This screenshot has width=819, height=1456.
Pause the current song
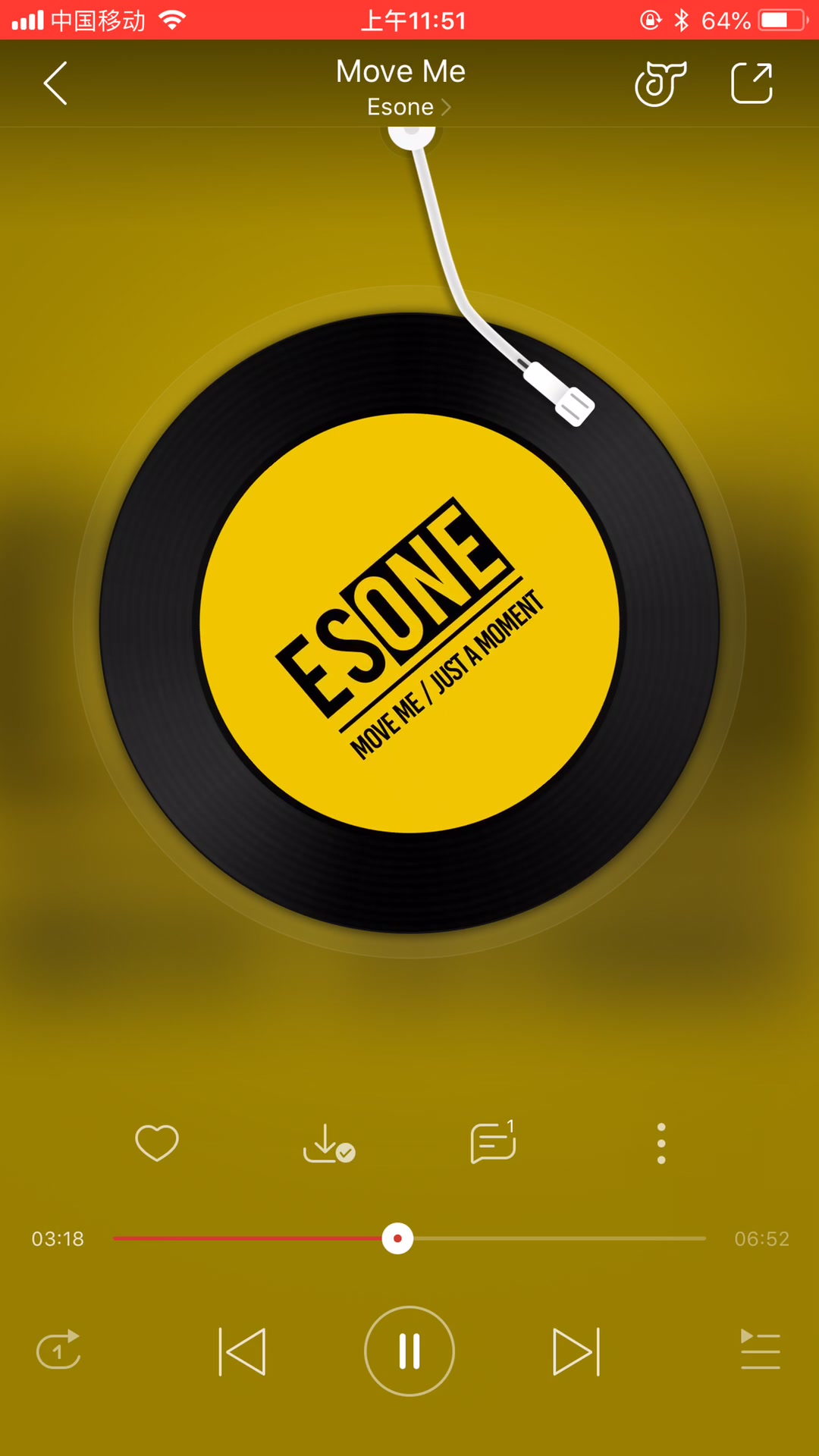tap(409, 1351)
